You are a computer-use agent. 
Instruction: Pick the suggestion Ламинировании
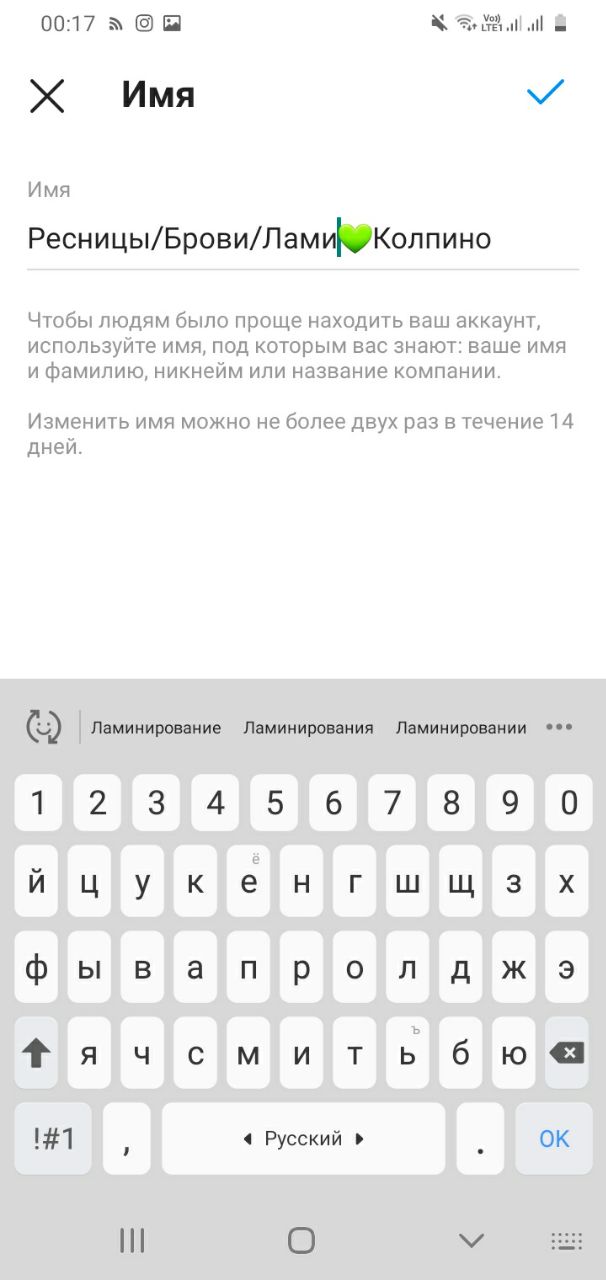pos(461,728)
